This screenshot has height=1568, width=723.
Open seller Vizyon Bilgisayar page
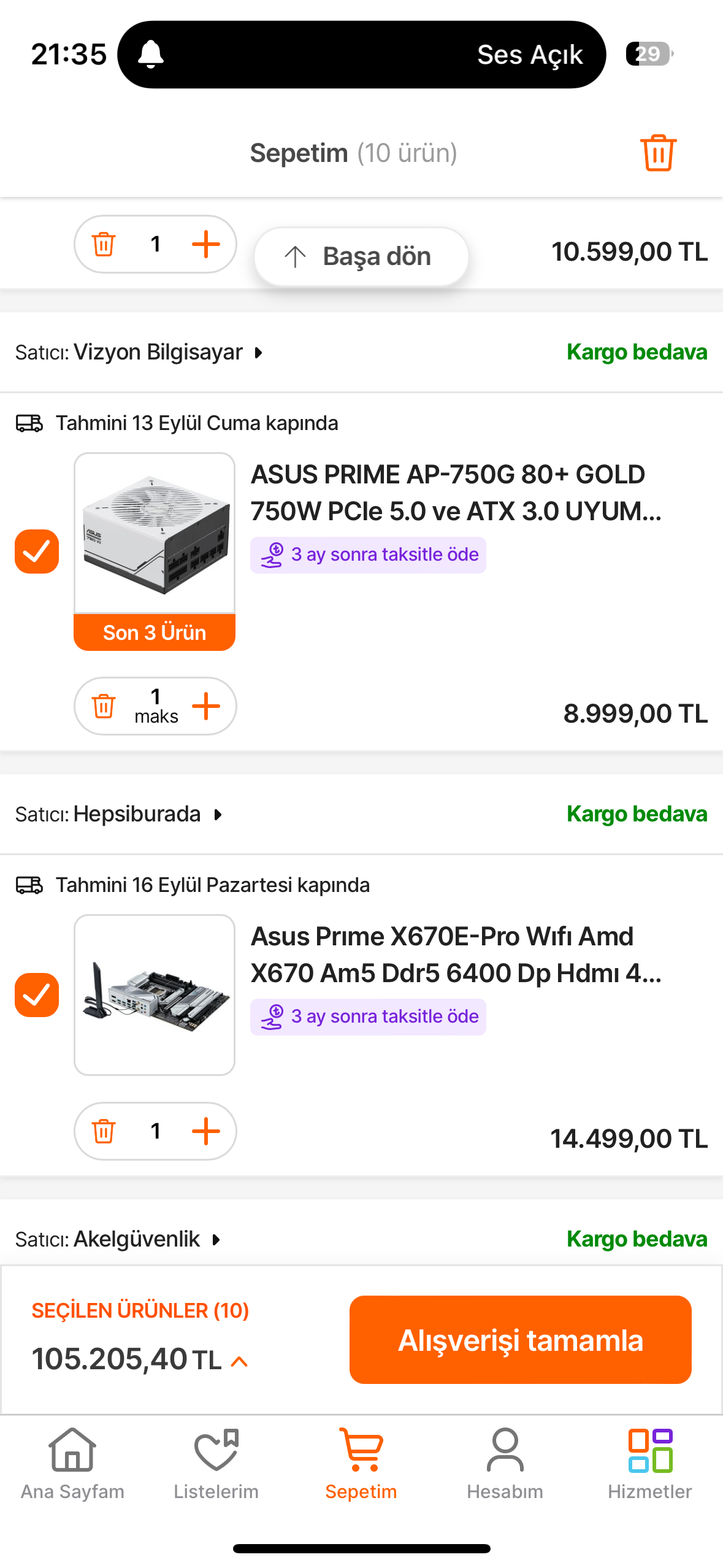pyautogui.click(x=158, y=353)
